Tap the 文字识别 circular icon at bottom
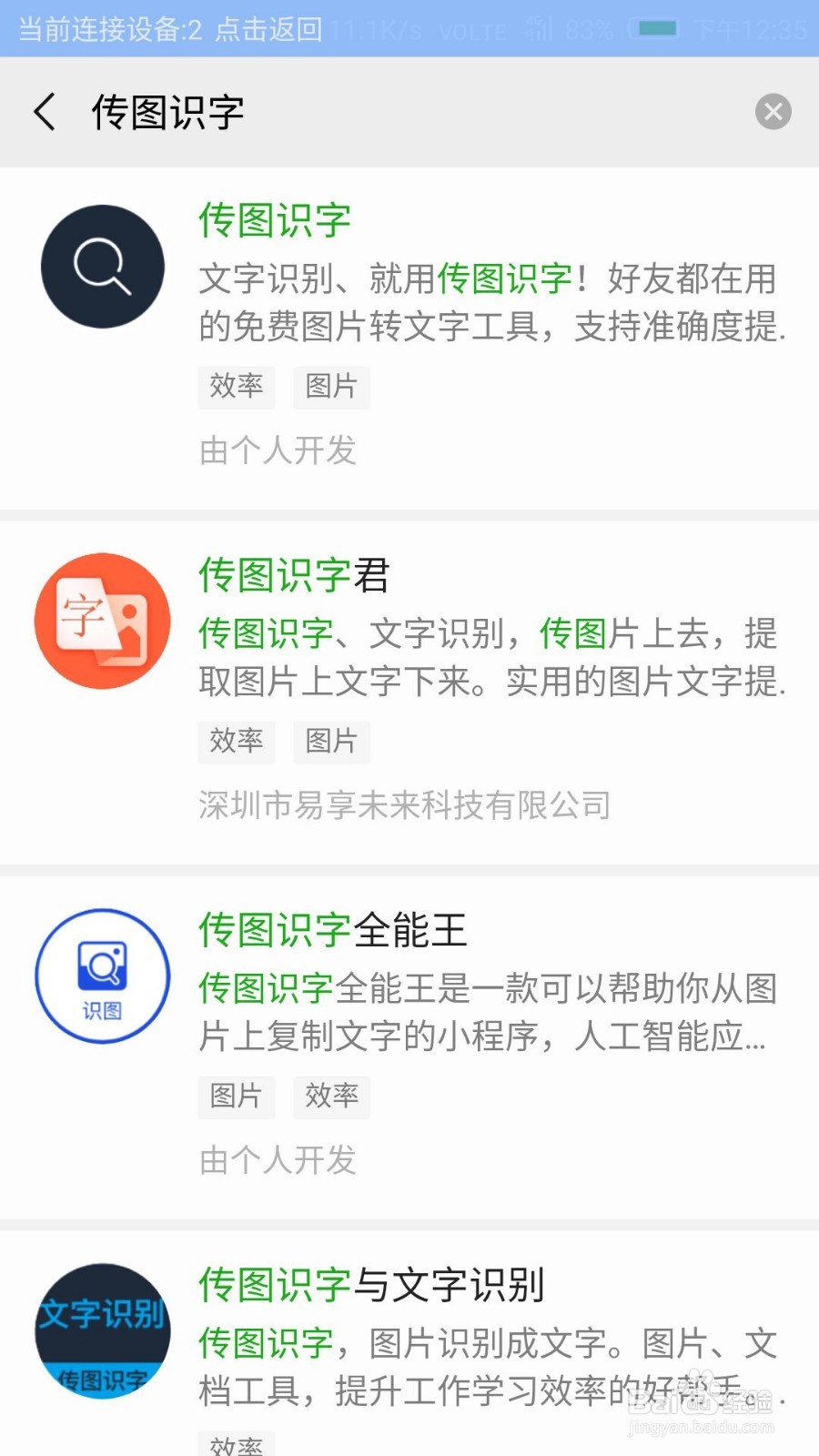Screen dimensions: 819x1456 click(102, 1330)
